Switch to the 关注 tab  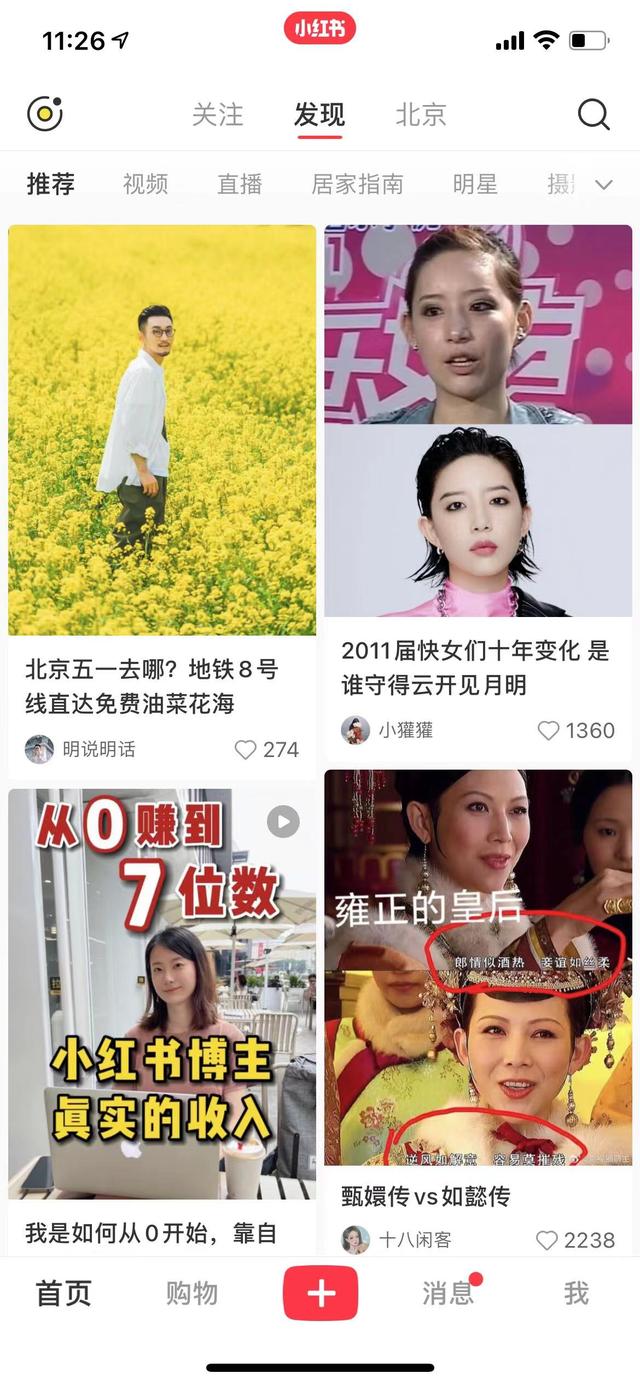(217, 114)
